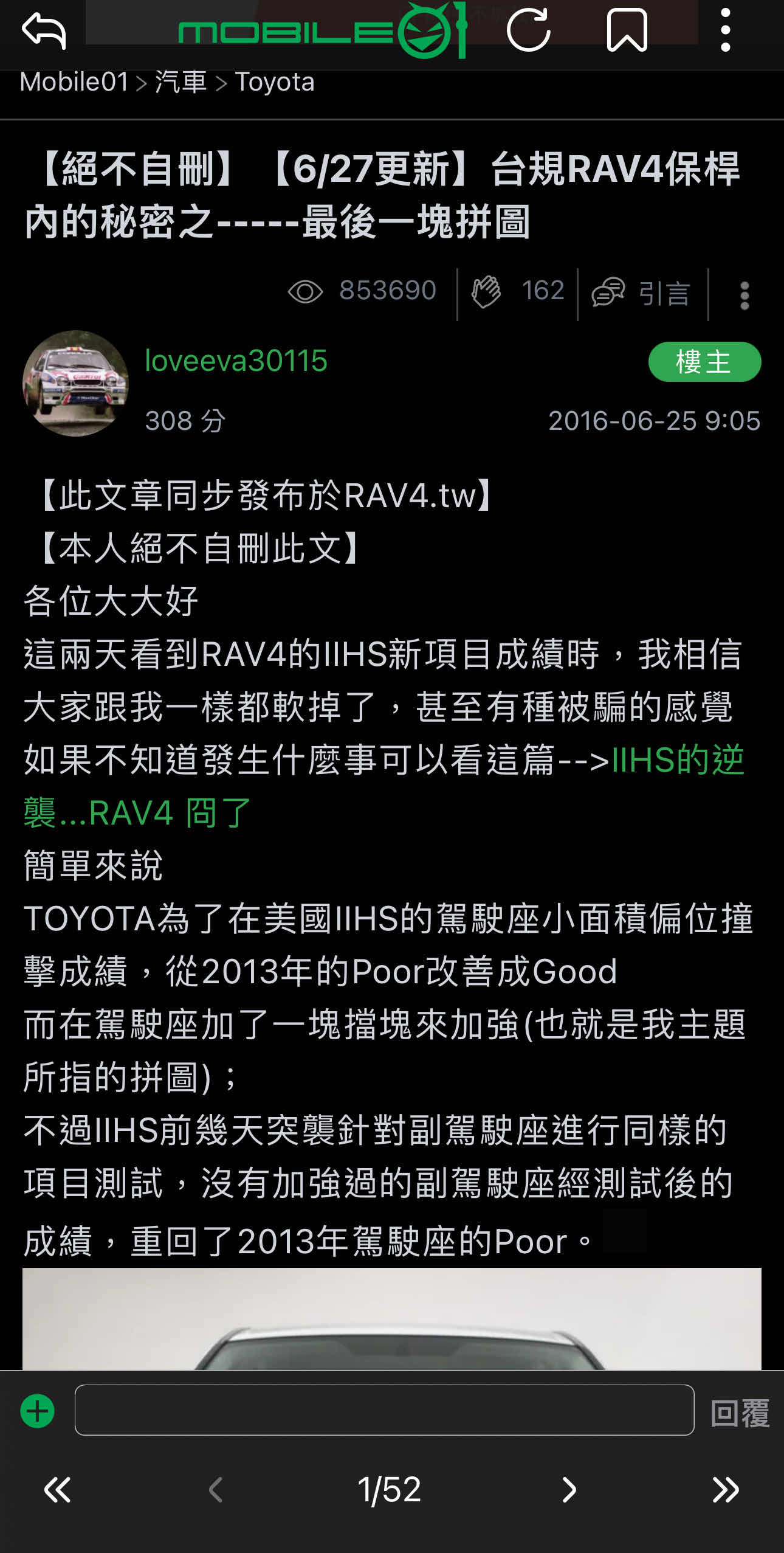This screenshot has height=1553, width=784.
Task: Jump to the last page
Action: pyautogui.click(x=725, y=1490)
